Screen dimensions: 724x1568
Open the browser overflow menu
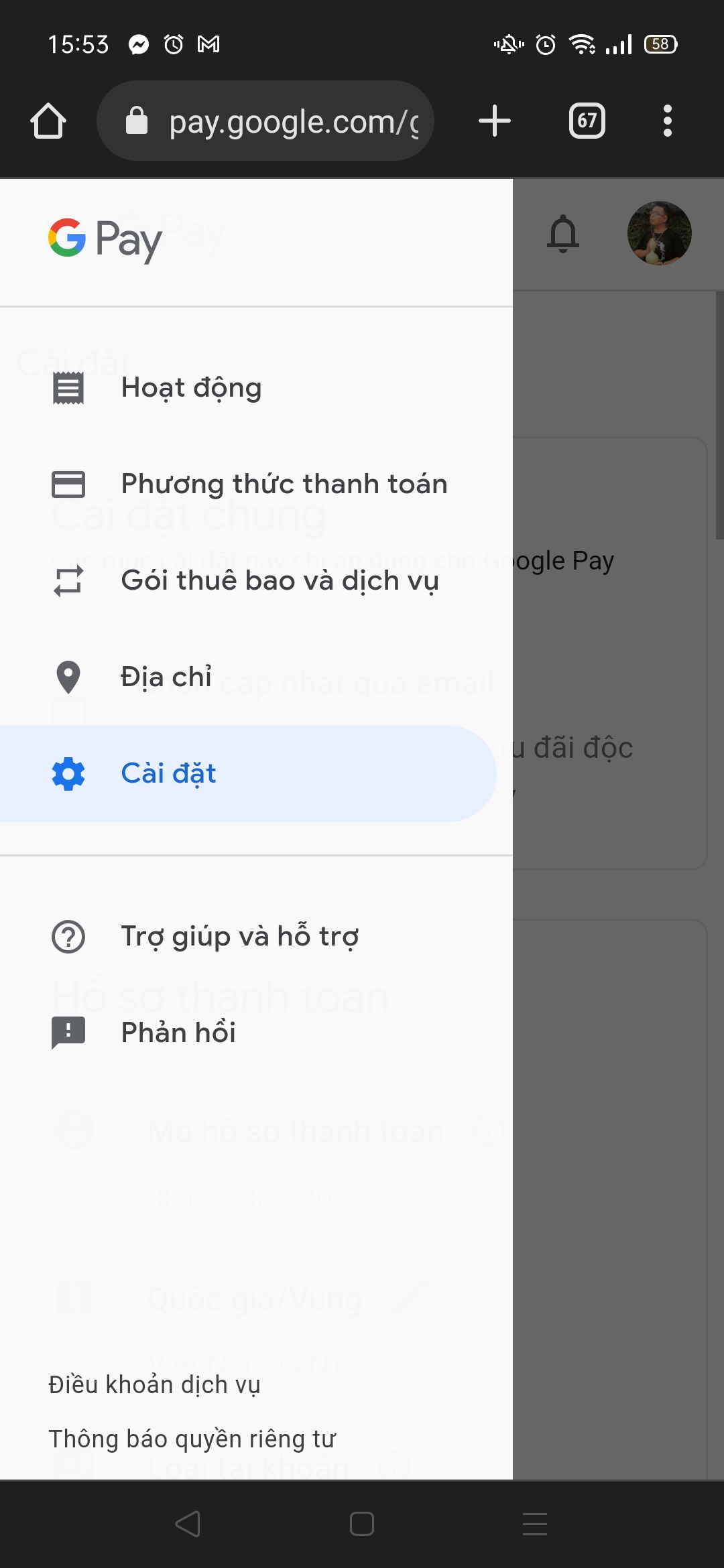[667, 121]
